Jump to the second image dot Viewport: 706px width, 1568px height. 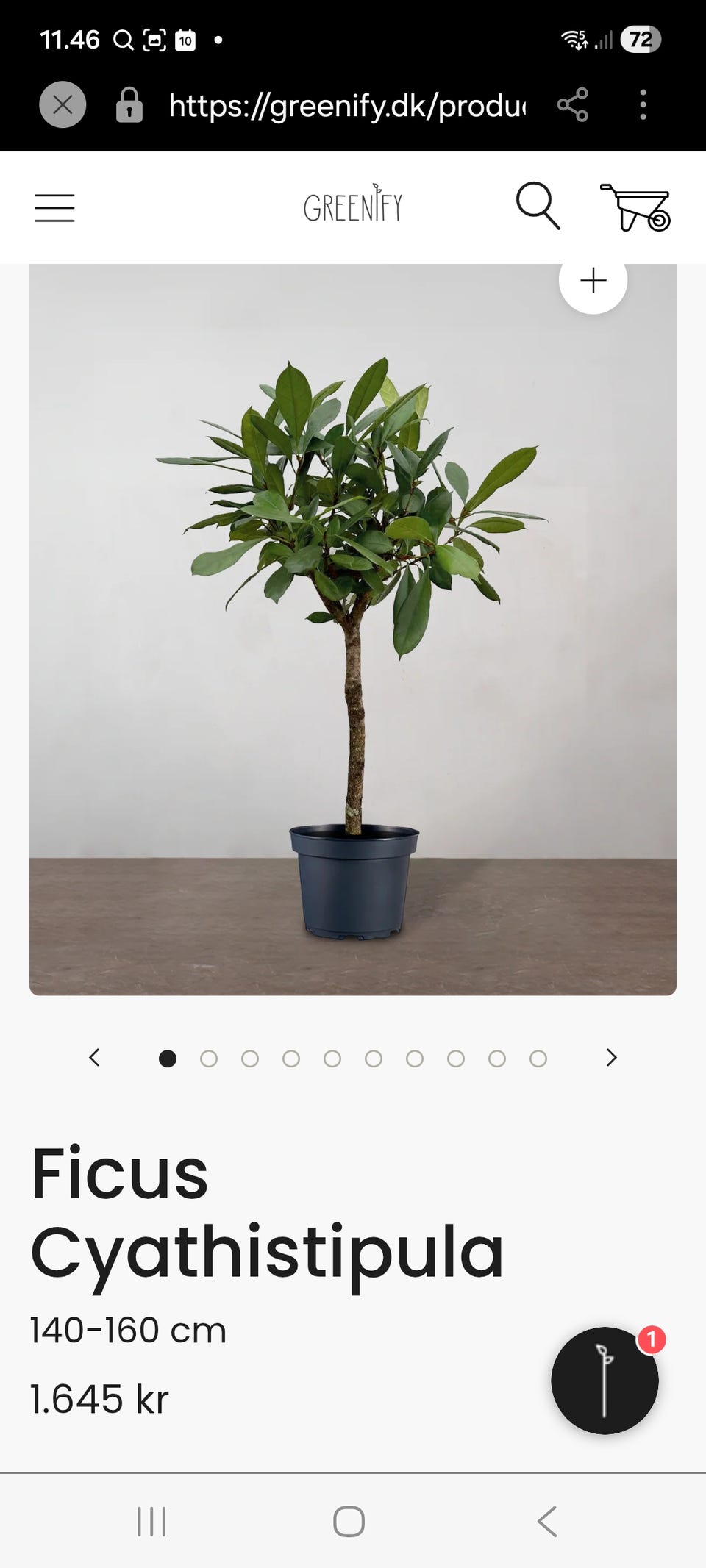click(209, 1059)
